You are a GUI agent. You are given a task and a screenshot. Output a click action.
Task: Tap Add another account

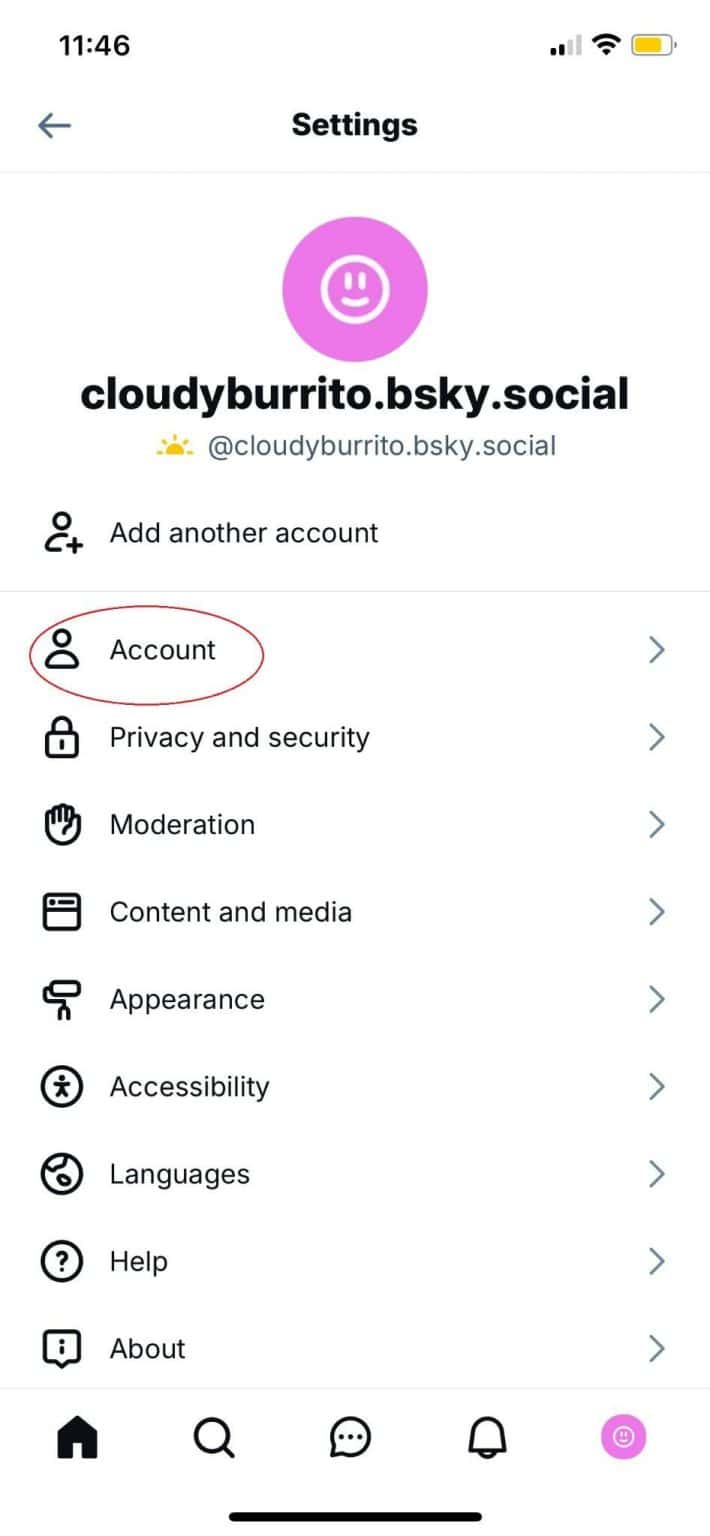coord(243,533)
